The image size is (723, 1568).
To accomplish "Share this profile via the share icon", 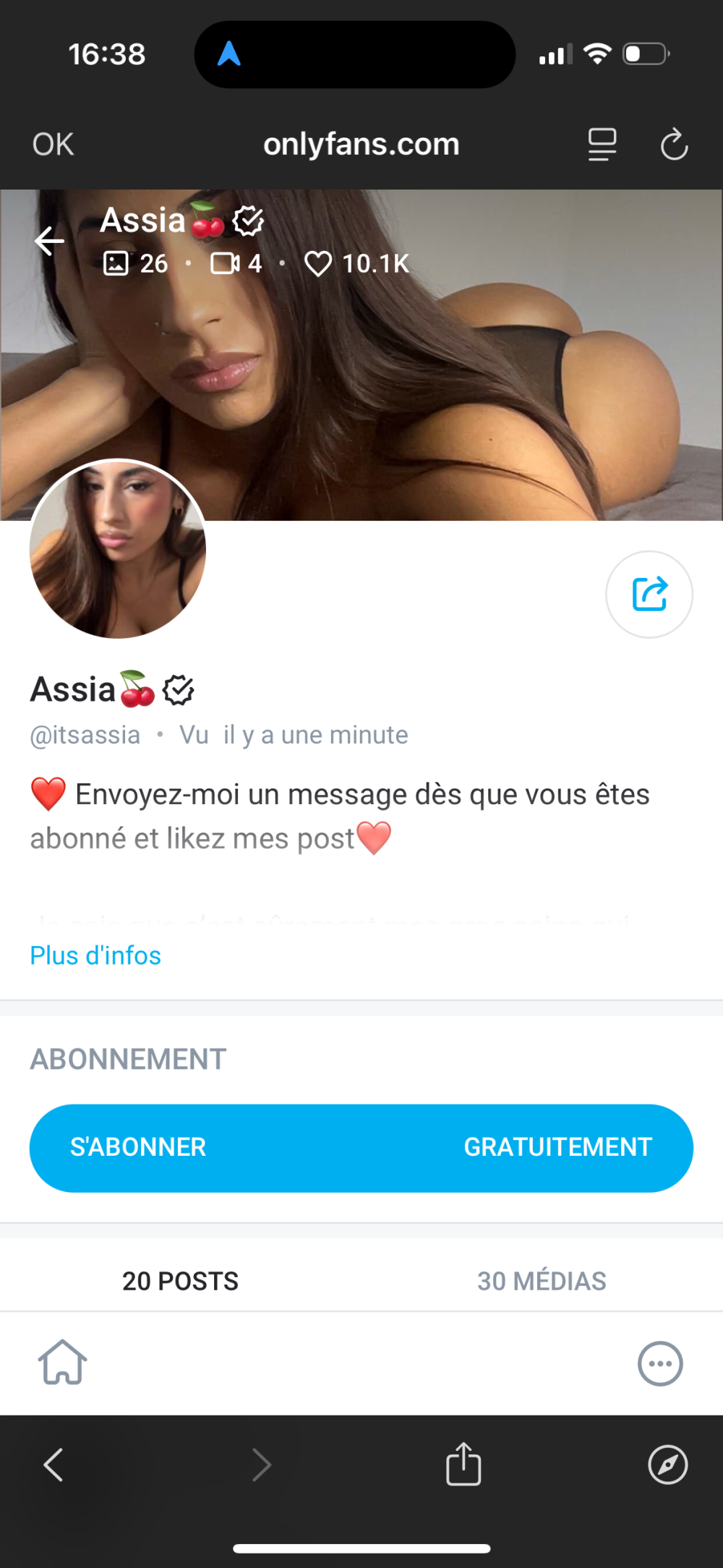I will tap(649, 595).
